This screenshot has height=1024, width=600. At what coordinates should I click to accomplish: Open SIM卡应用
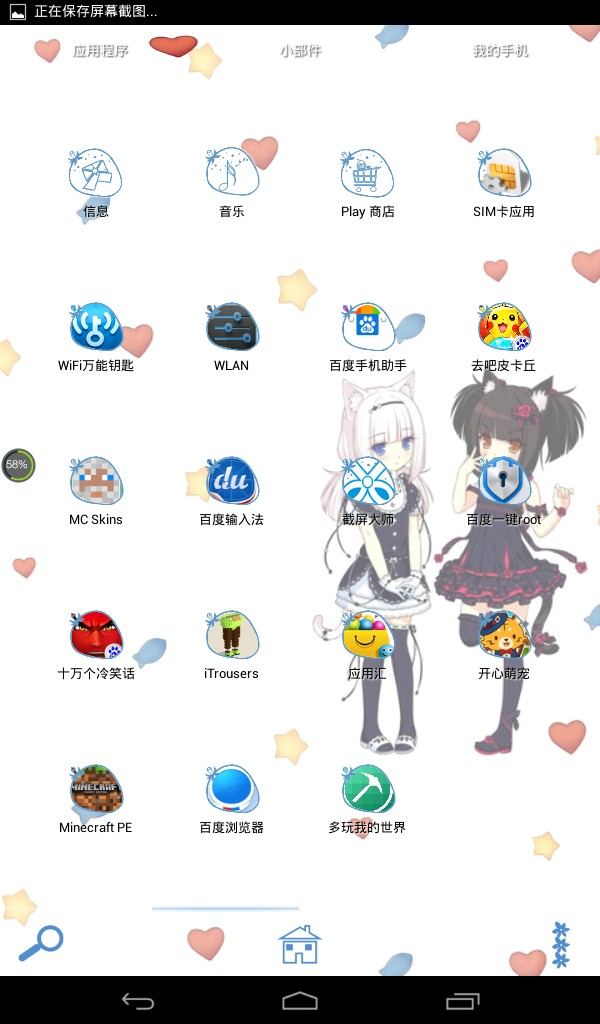tap(504, 180)
